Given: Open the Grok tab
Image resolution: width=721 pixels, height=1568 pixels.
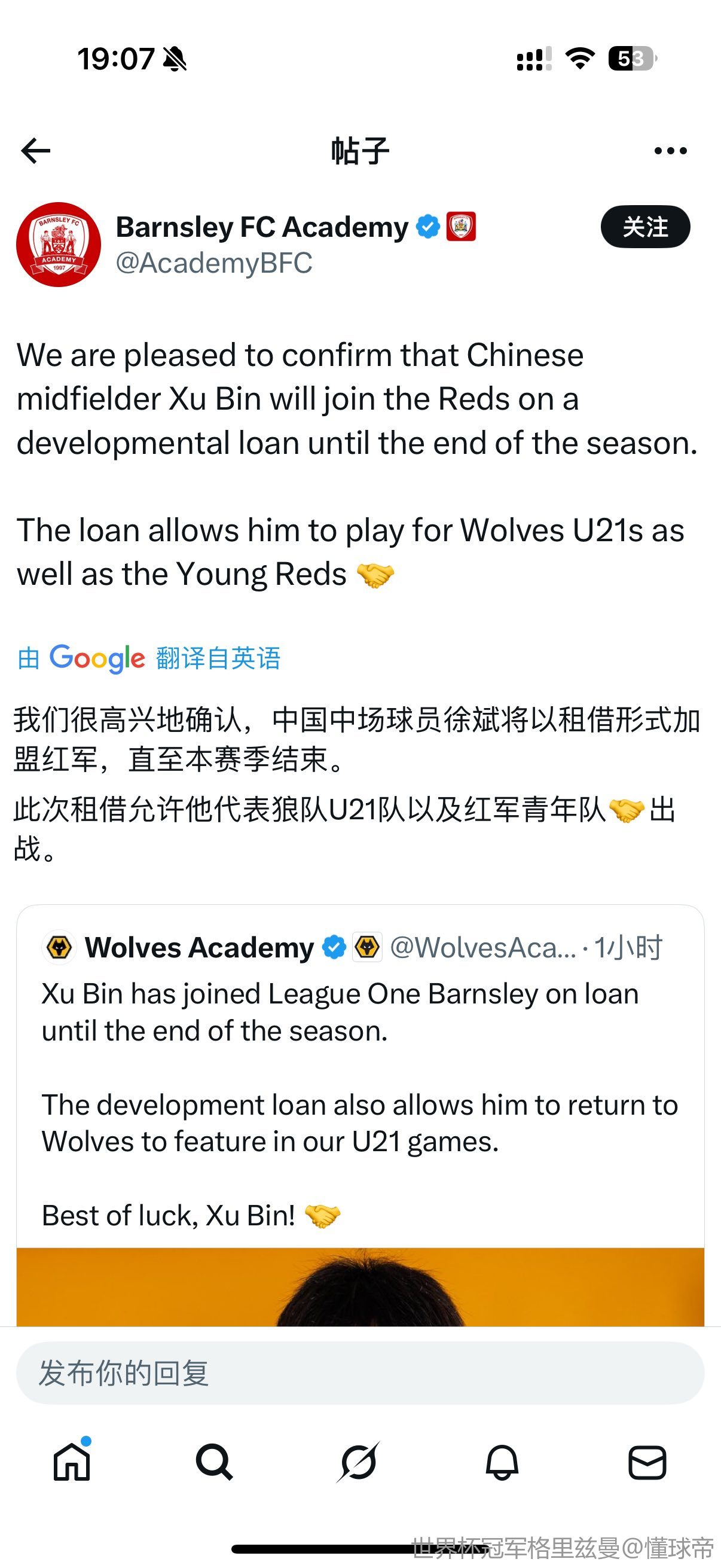Looking at the screenshot, I should click(359, 1462).
